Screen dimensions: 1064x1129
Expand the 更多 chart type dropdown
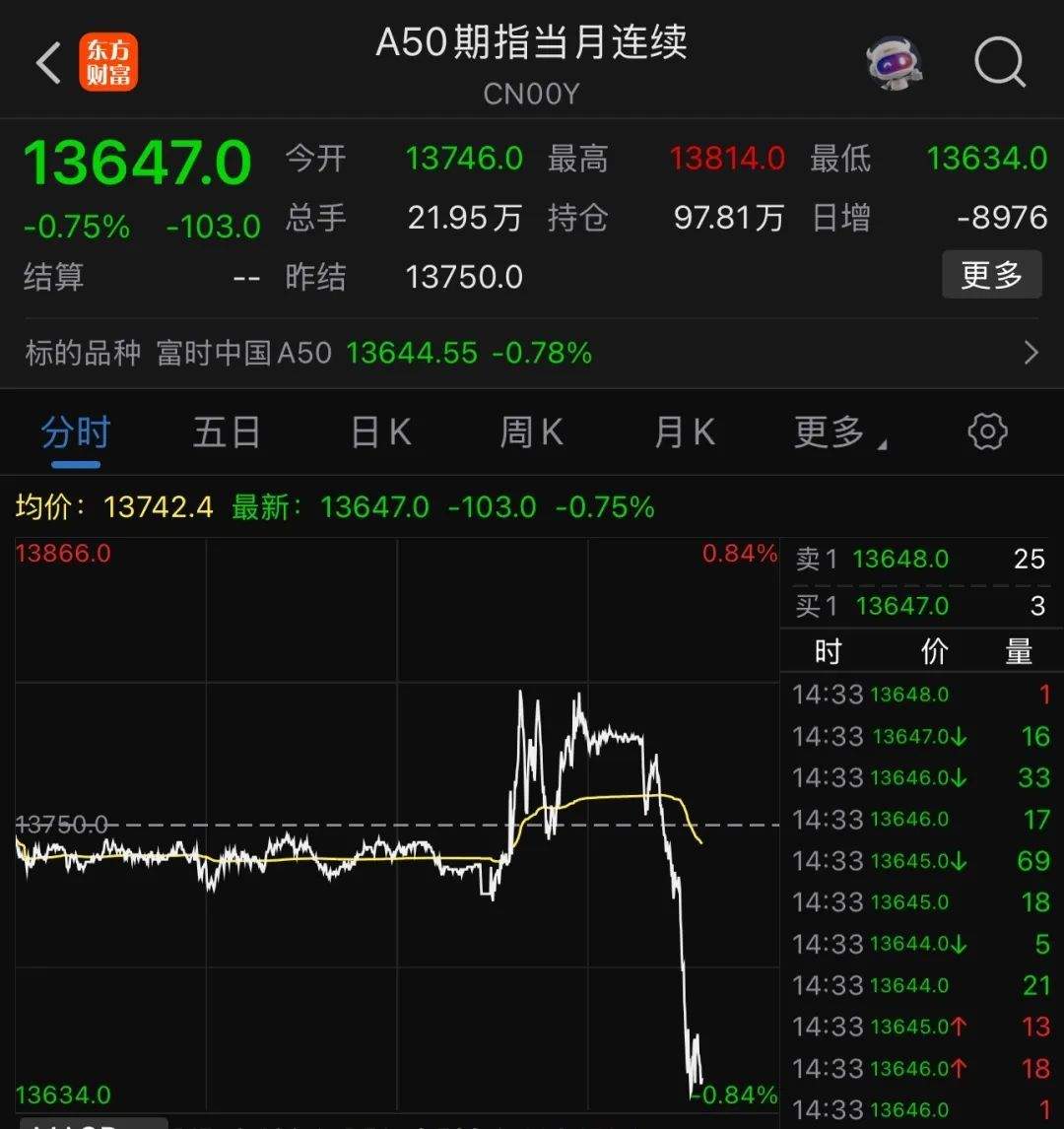click(x=832, y=432)
